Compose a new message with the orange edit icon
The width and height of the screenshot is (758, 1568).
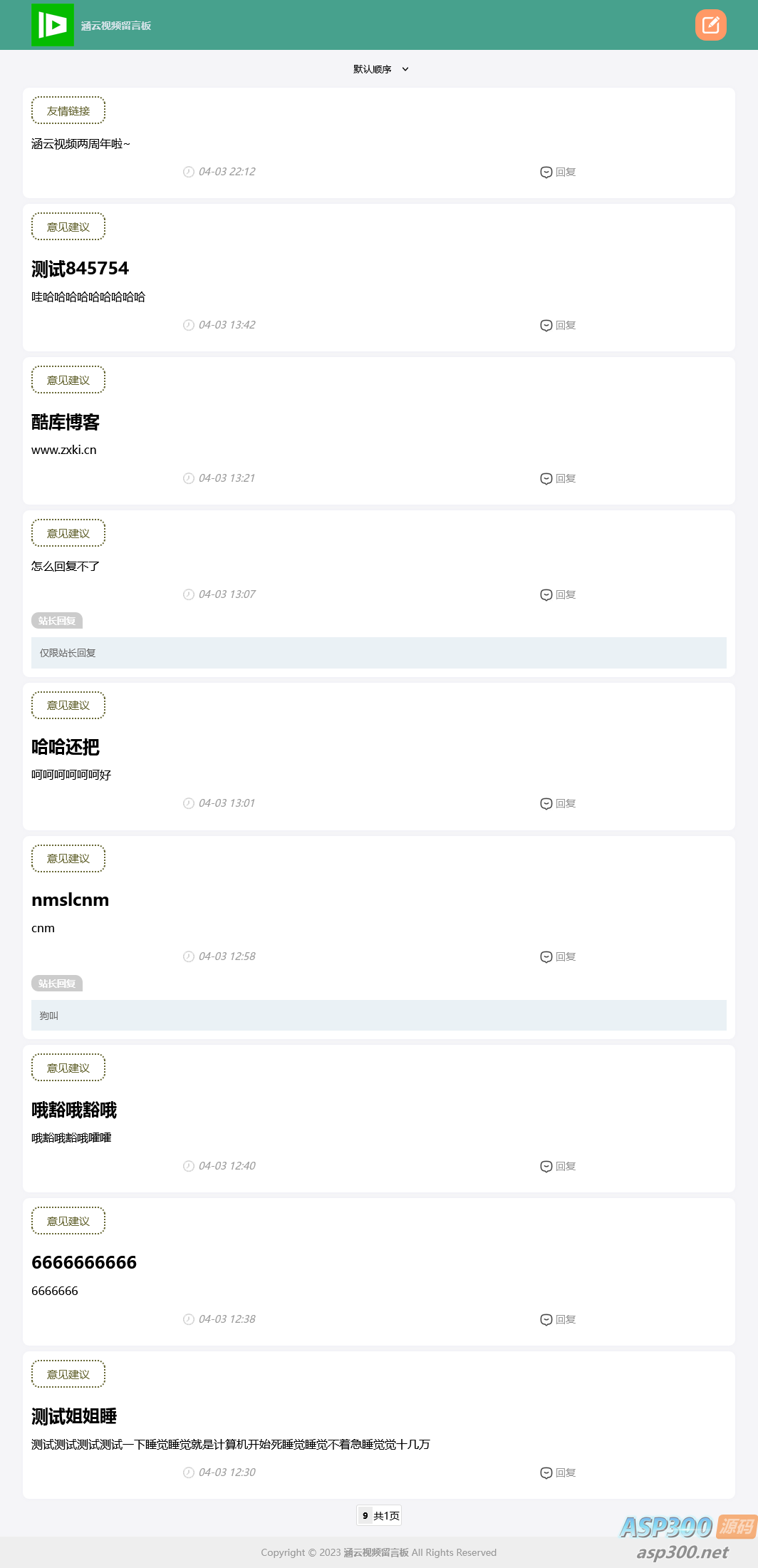(x=710, y=26)
